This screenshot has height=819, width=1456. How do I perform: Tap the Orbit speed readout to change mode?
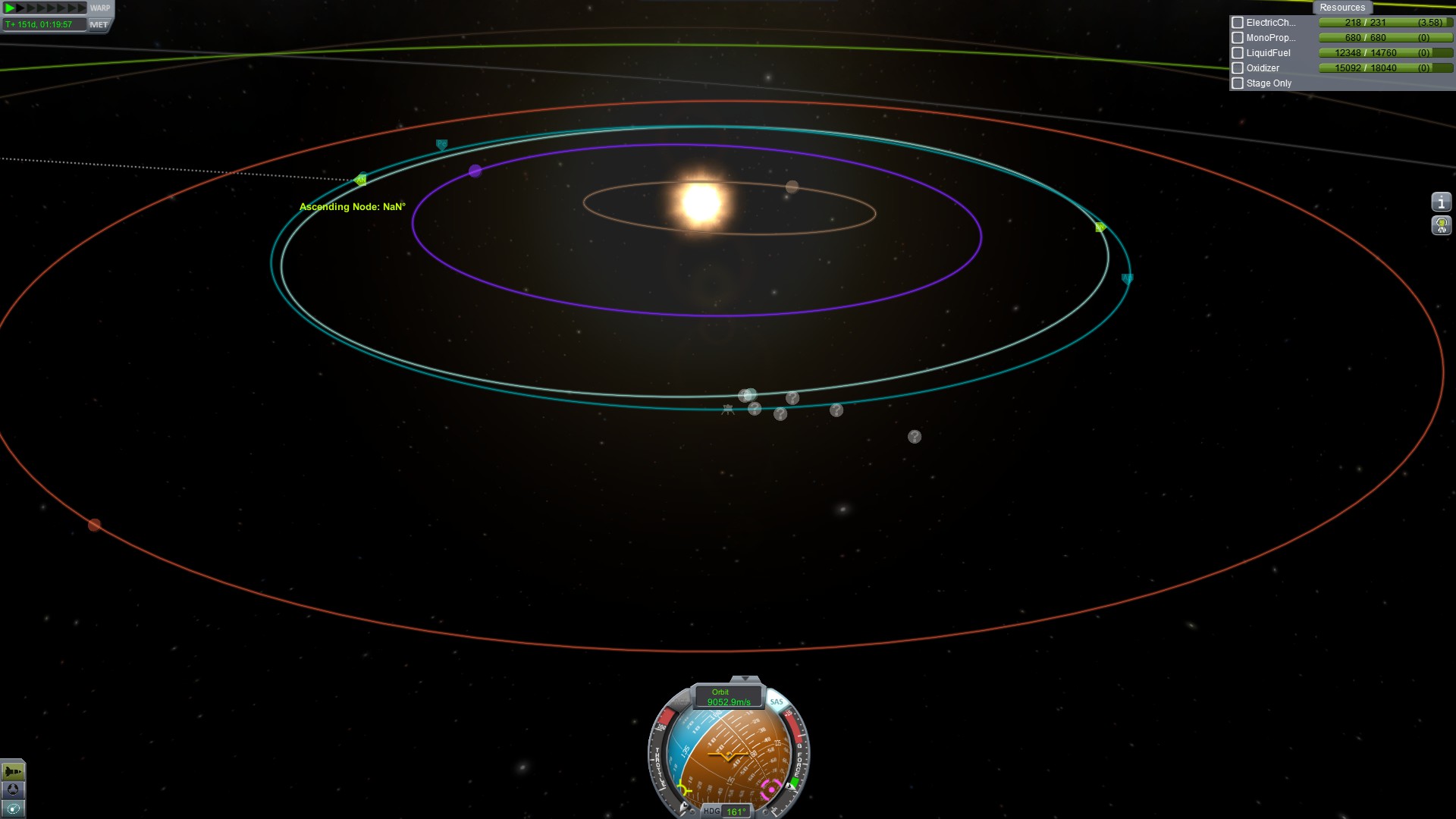click(x=726, y=697)
